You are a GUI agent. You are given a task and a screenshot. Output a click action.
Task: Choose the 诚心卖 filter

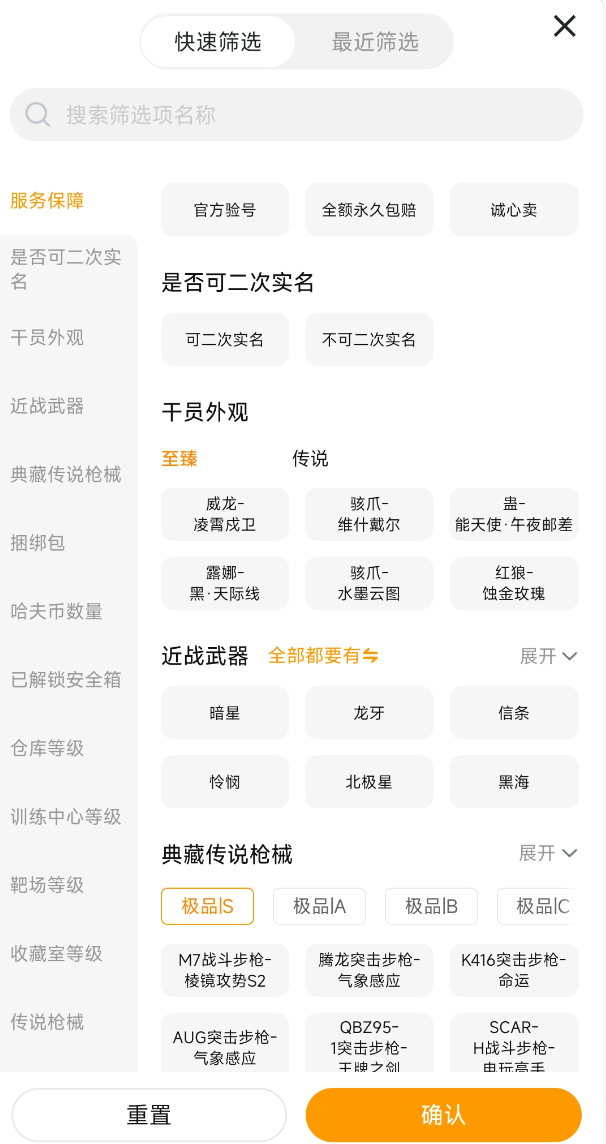(x=514, y=210)
